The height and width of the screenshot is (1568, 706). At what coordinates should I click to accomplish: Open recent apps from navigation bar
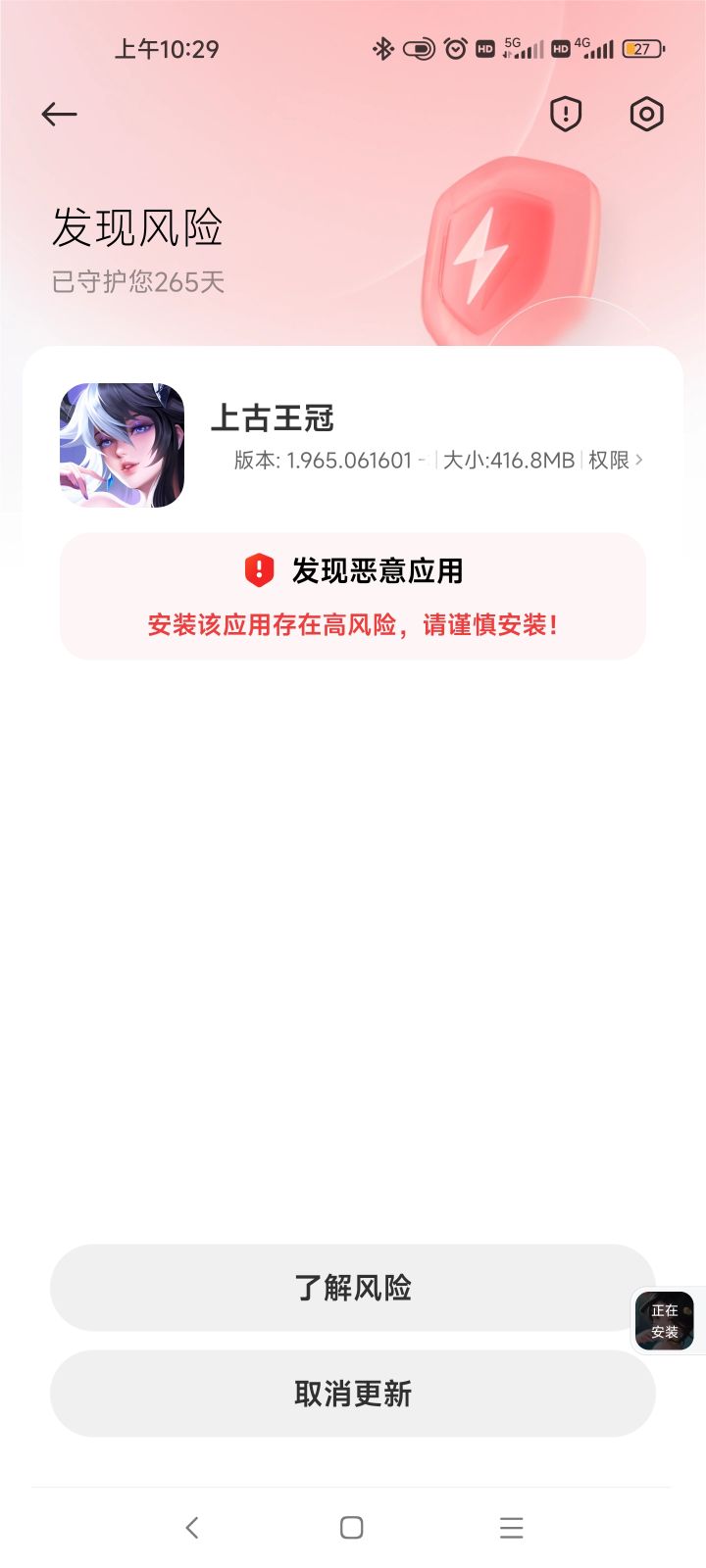point(511,1527)
